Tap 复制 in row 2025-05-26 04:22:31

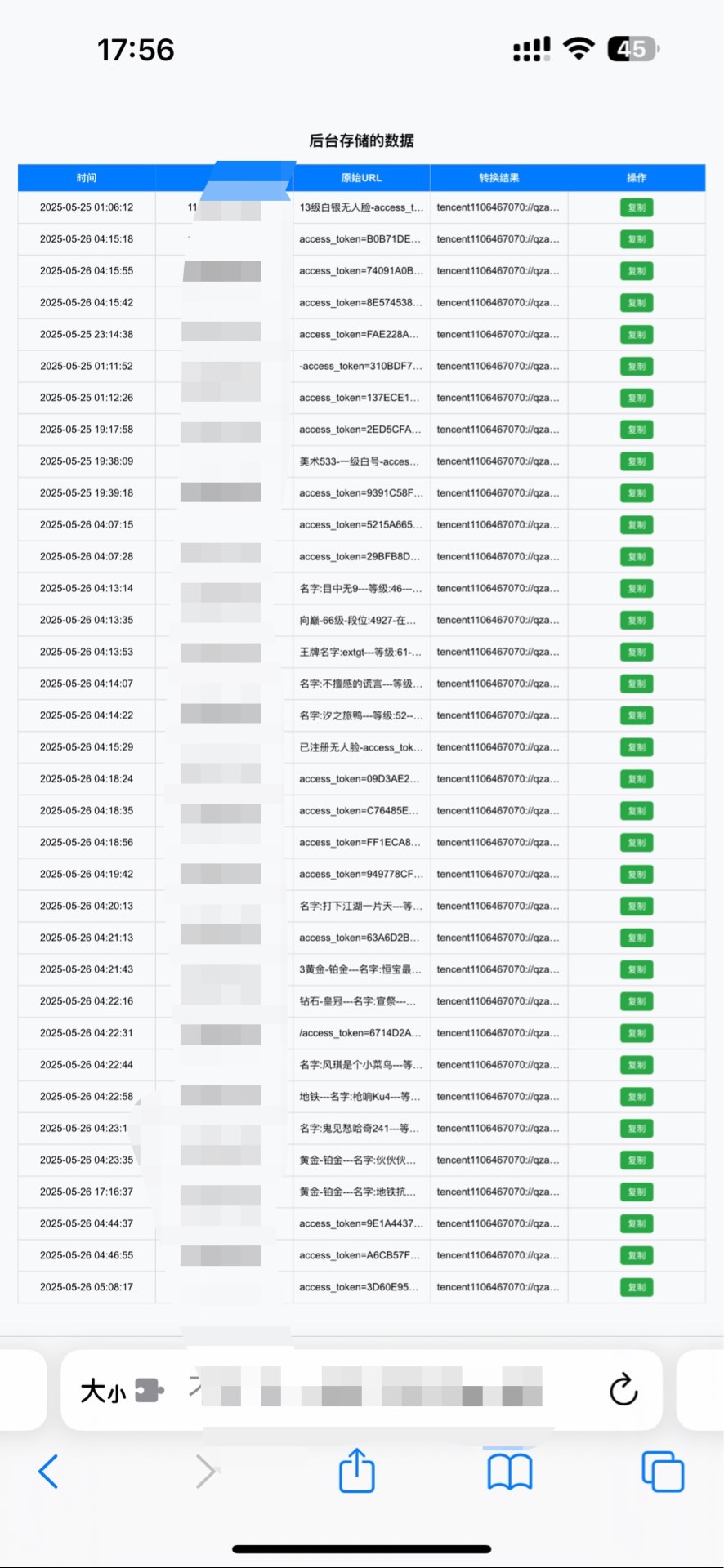pyautogui.click(x=636, y=1033)
